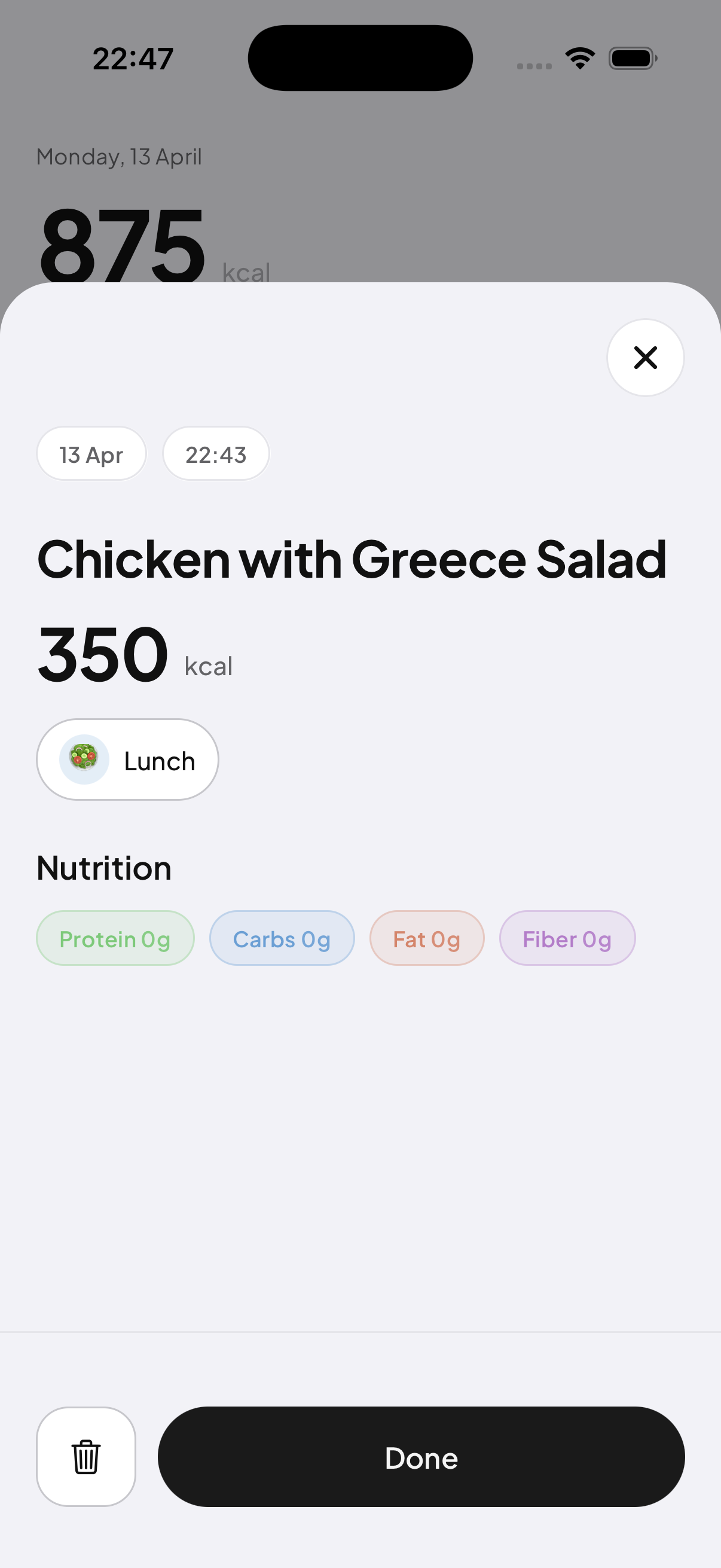Open the date picker via the 13 Apr chip

[91, 453]
